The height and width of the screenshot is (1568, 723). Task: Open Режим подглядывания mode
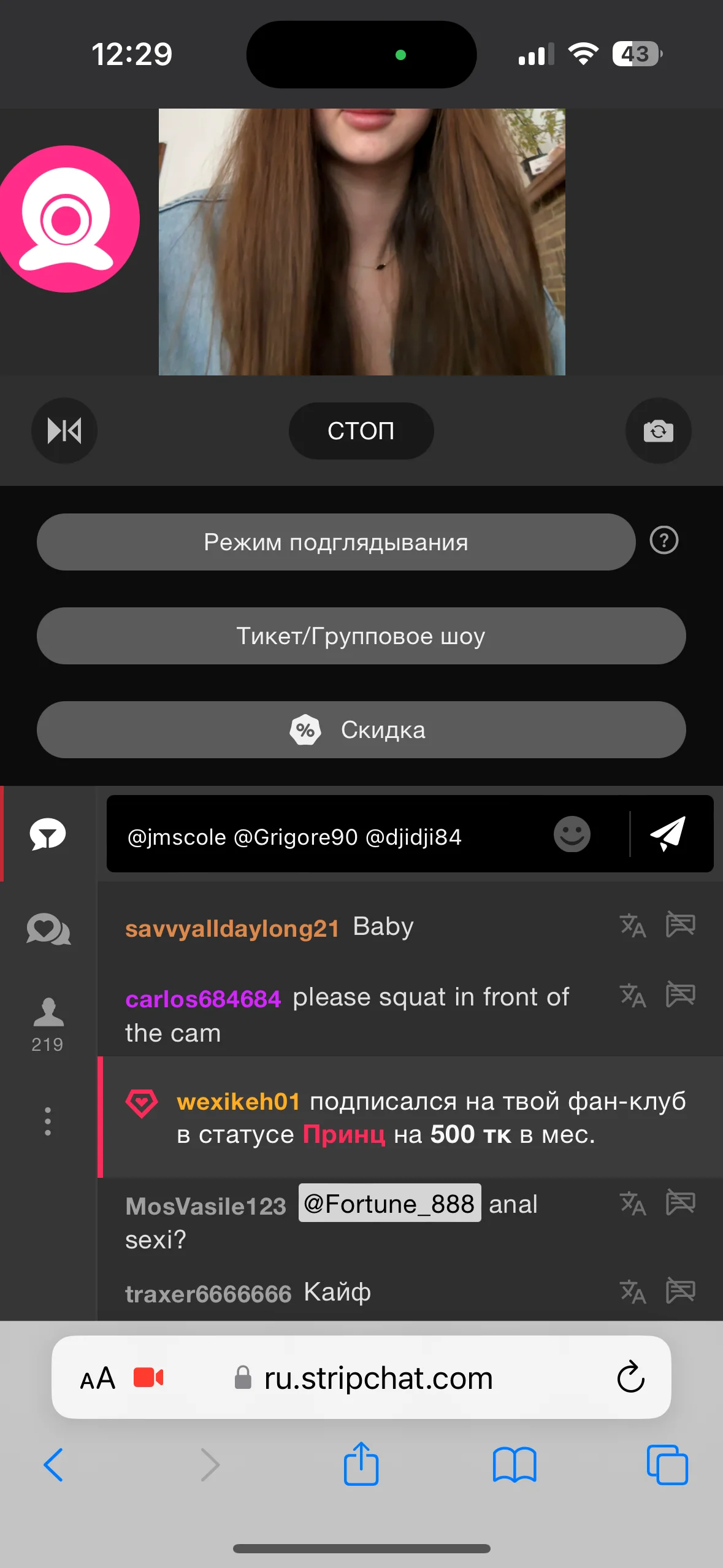pos(335,542)
